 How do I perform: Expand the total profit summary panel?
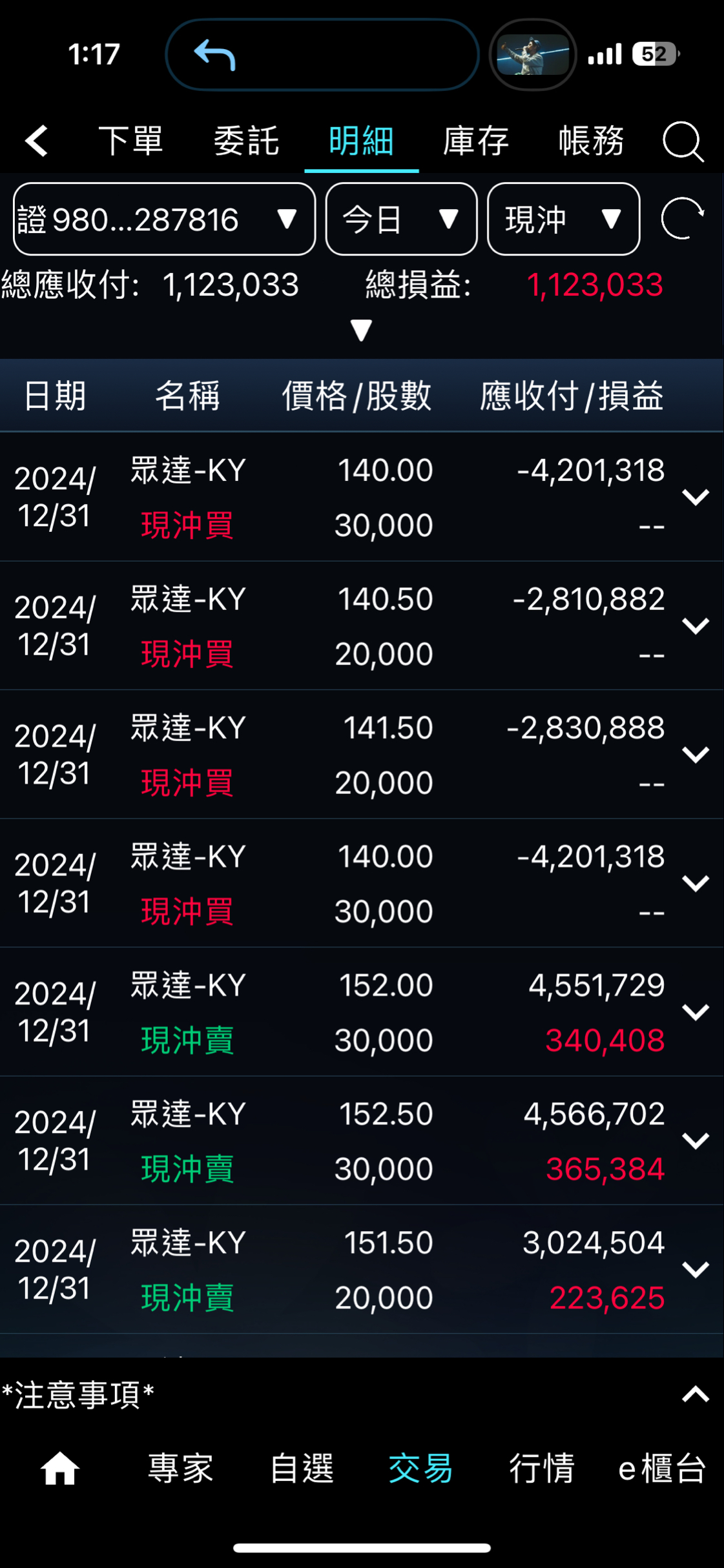[360, 328]
